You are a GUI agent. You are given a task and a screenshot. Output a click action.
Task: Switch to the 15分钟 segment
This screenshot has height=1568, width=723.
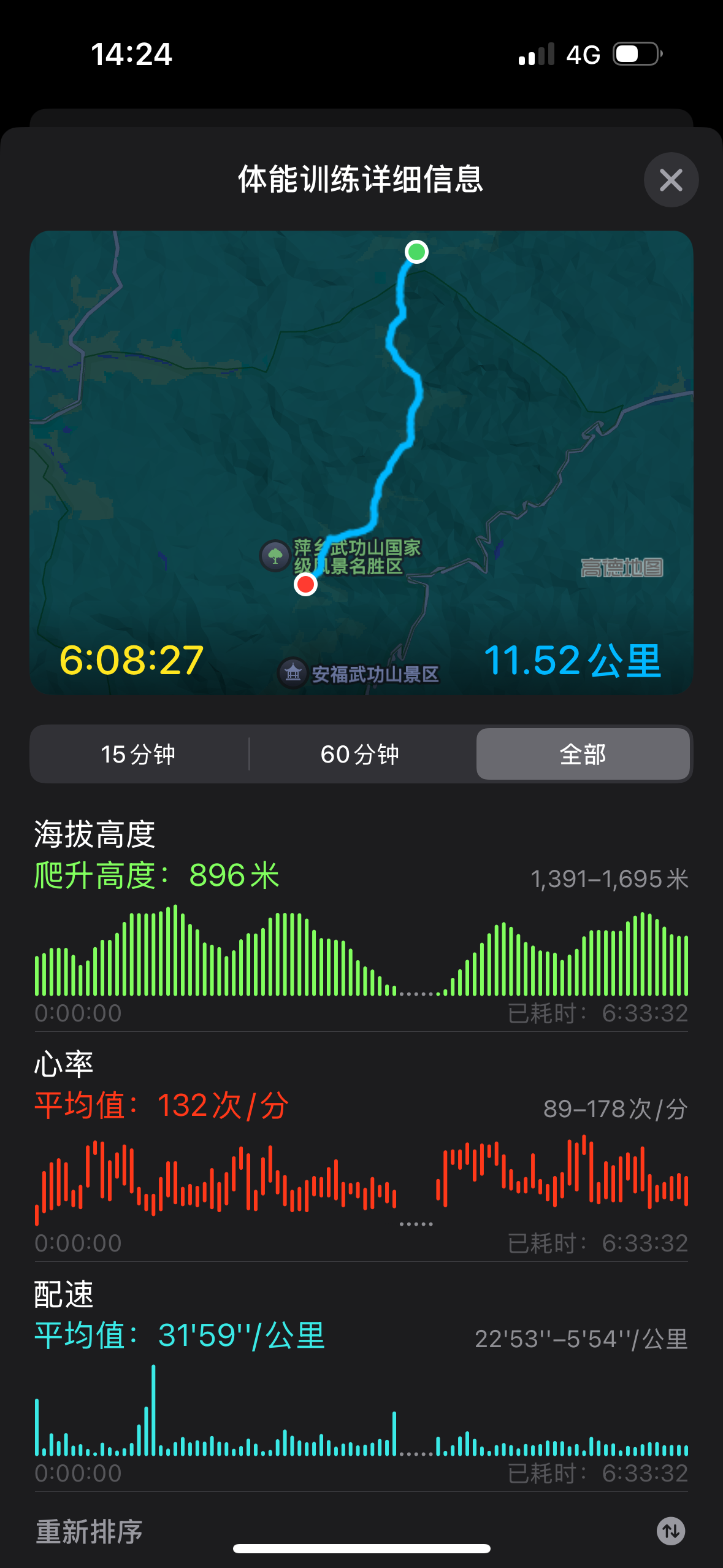point(139,754)
